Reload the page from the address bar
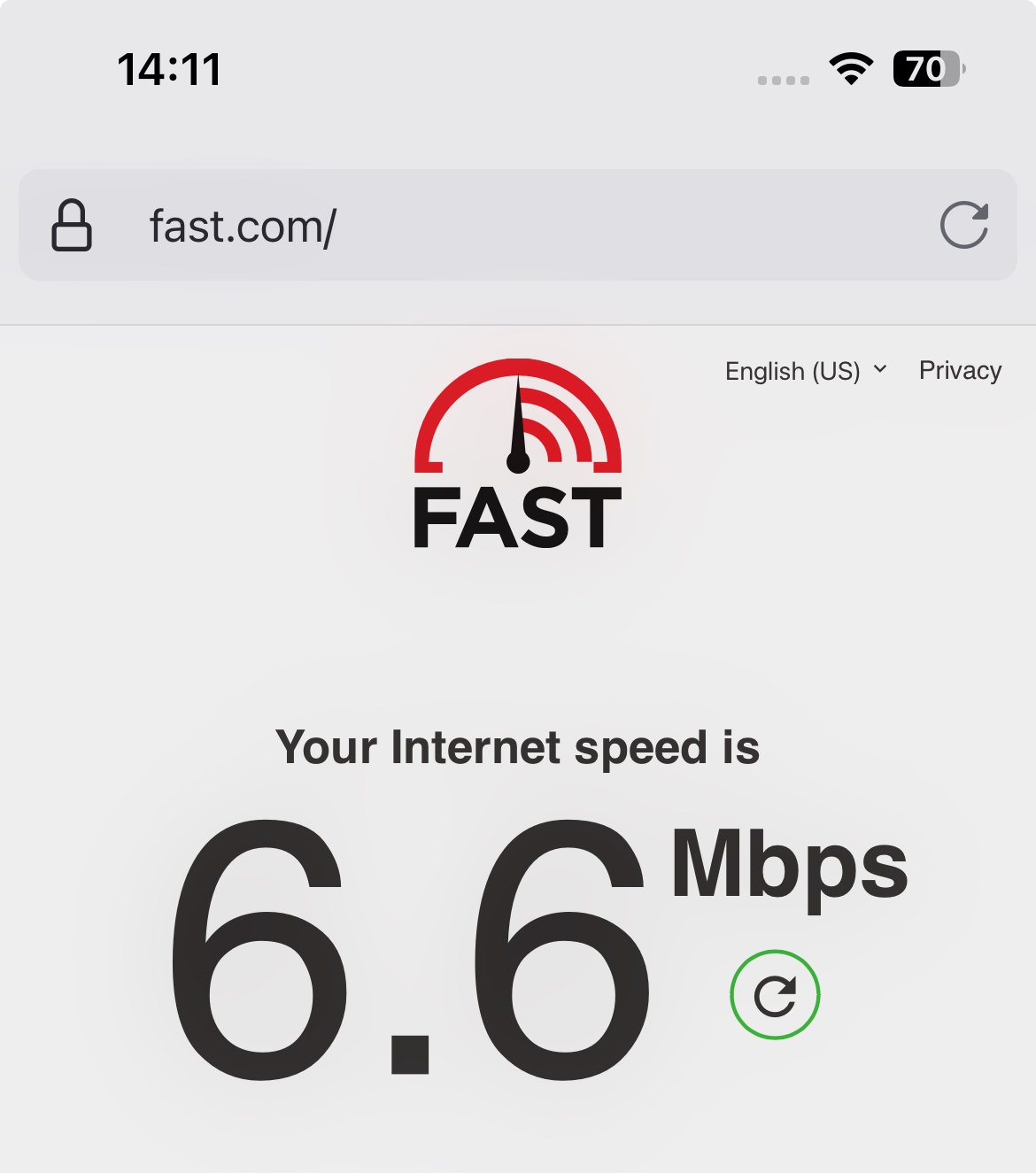Viewport: 1036px width, 1173px height. [963, 225]
